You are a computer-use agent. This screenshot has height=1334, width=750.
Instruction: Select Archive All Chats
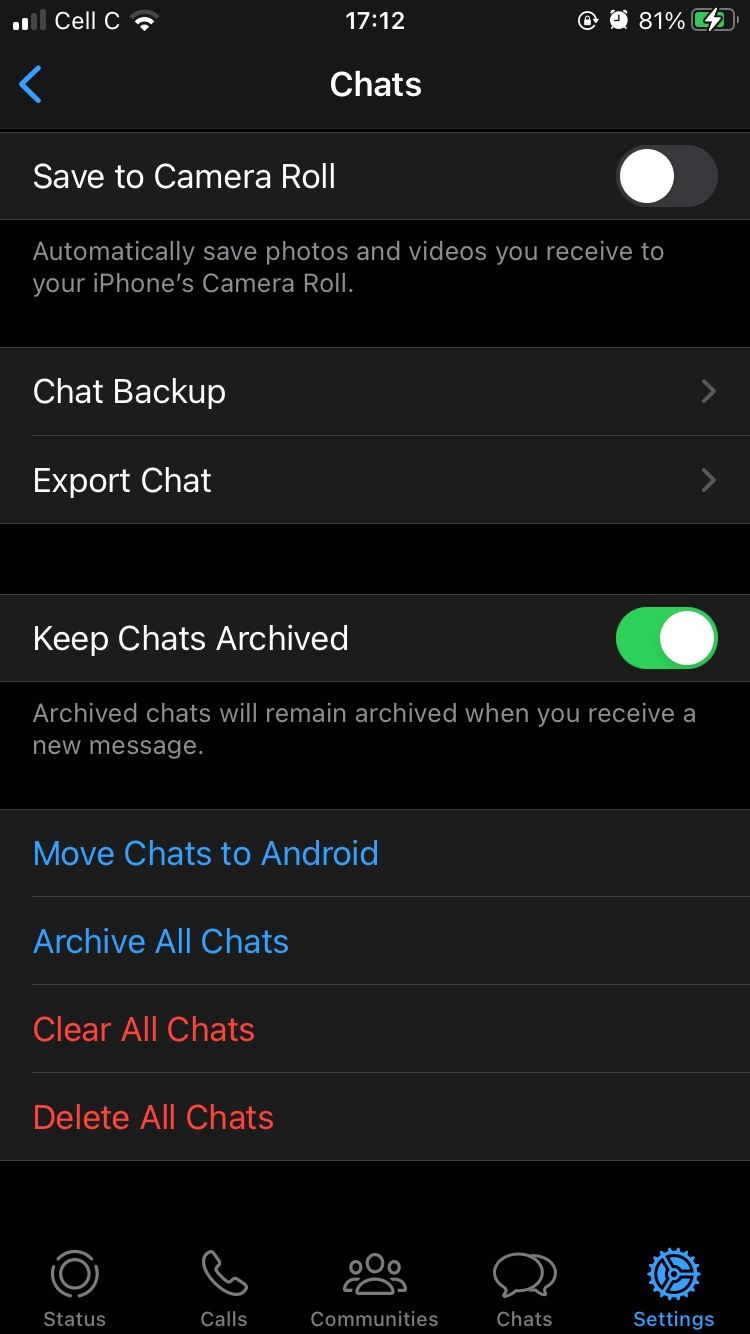(160, 941)
